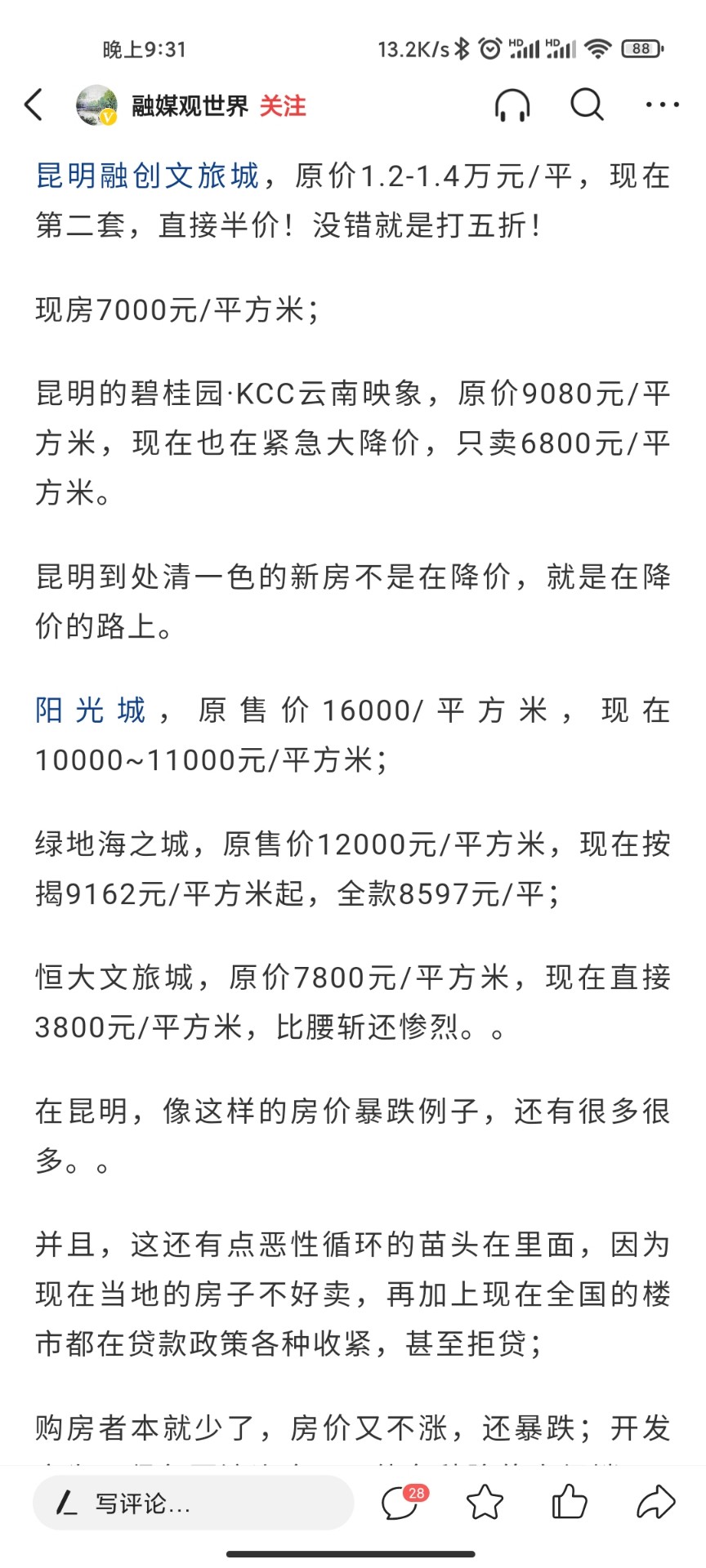Go back using the top-left arrow

tap(34, 105)
